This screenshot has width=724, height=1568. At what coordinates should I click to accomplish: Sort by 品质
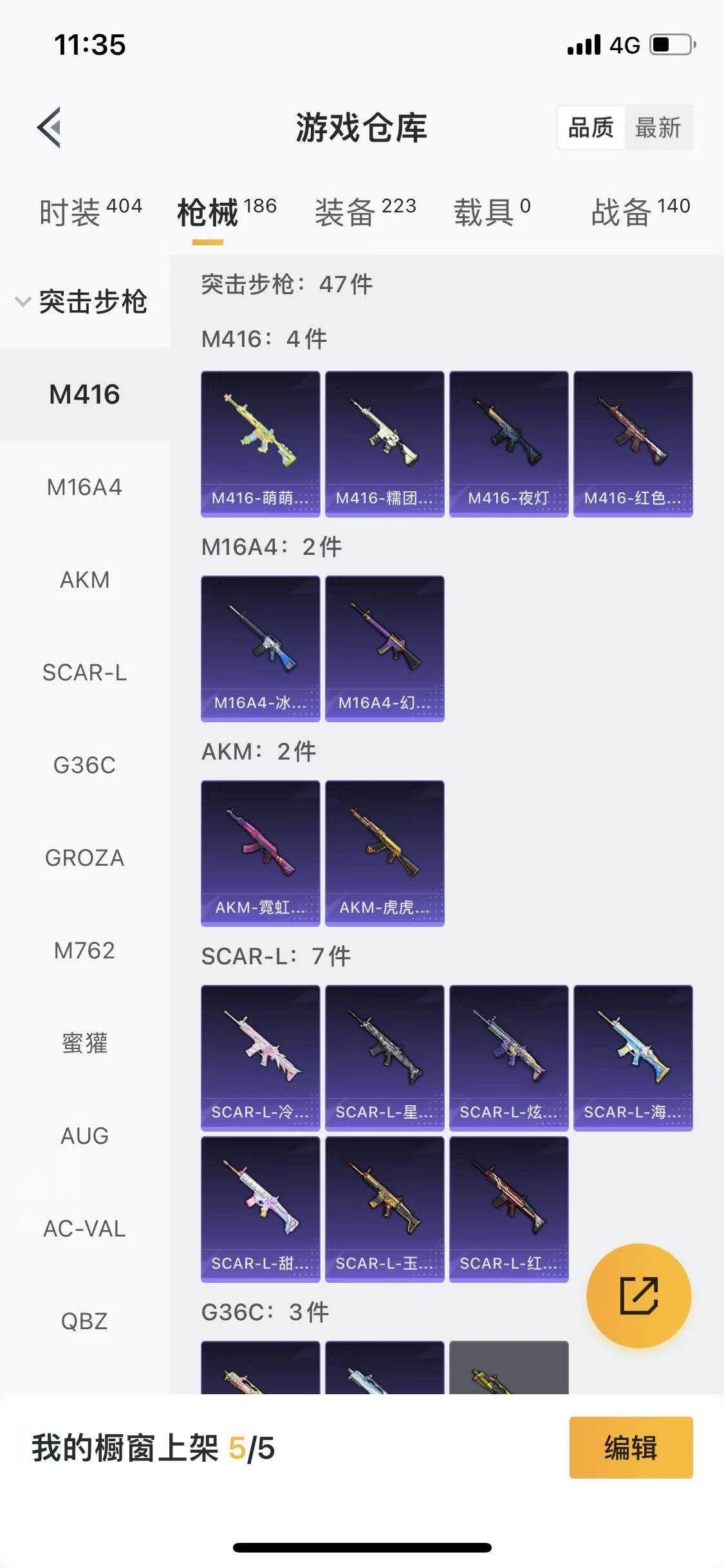(591, 127)
